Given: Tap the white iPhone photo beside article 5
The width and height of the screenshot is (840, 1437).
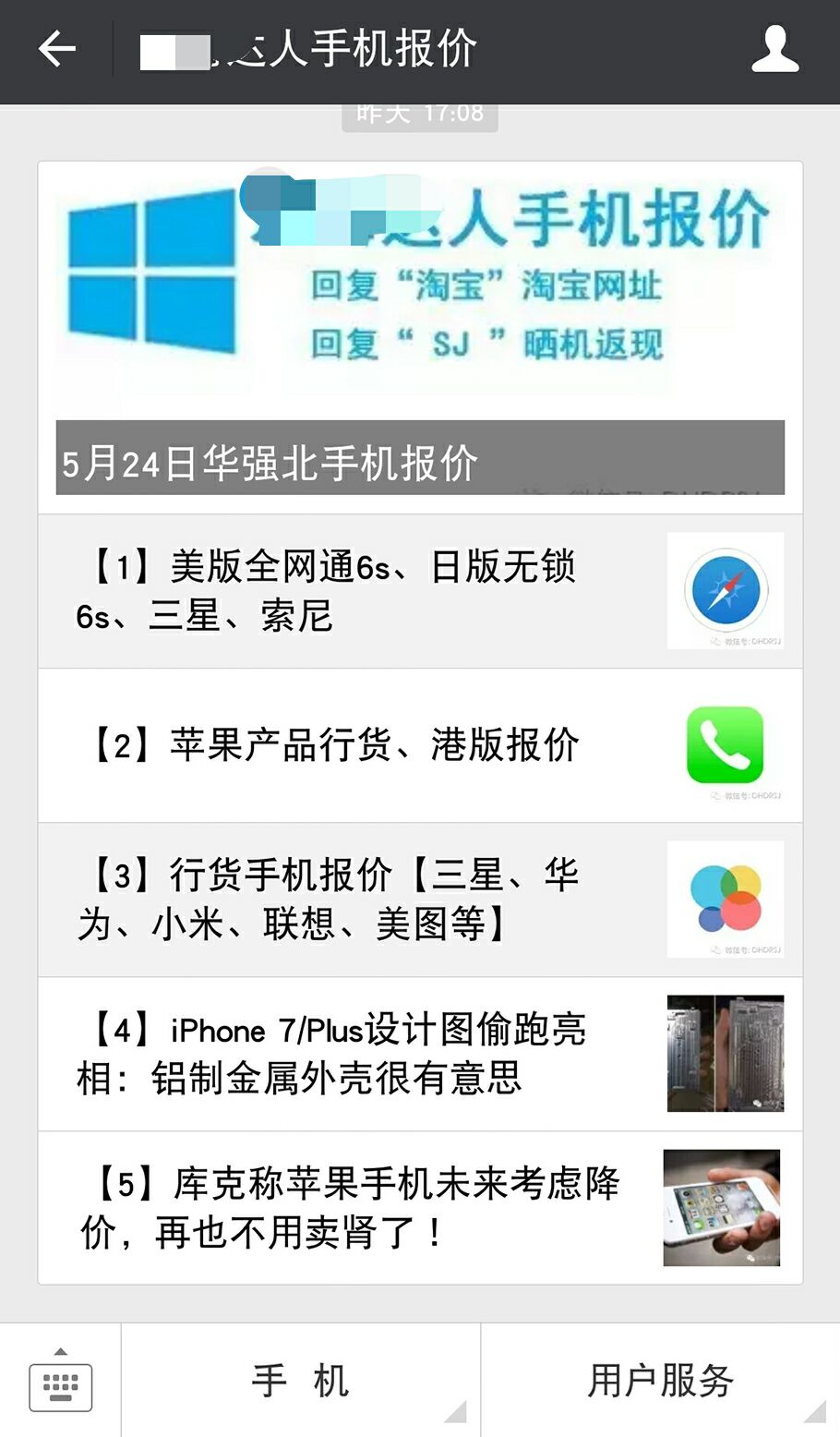Looking at the screenshot, I should coord(726,1206).
